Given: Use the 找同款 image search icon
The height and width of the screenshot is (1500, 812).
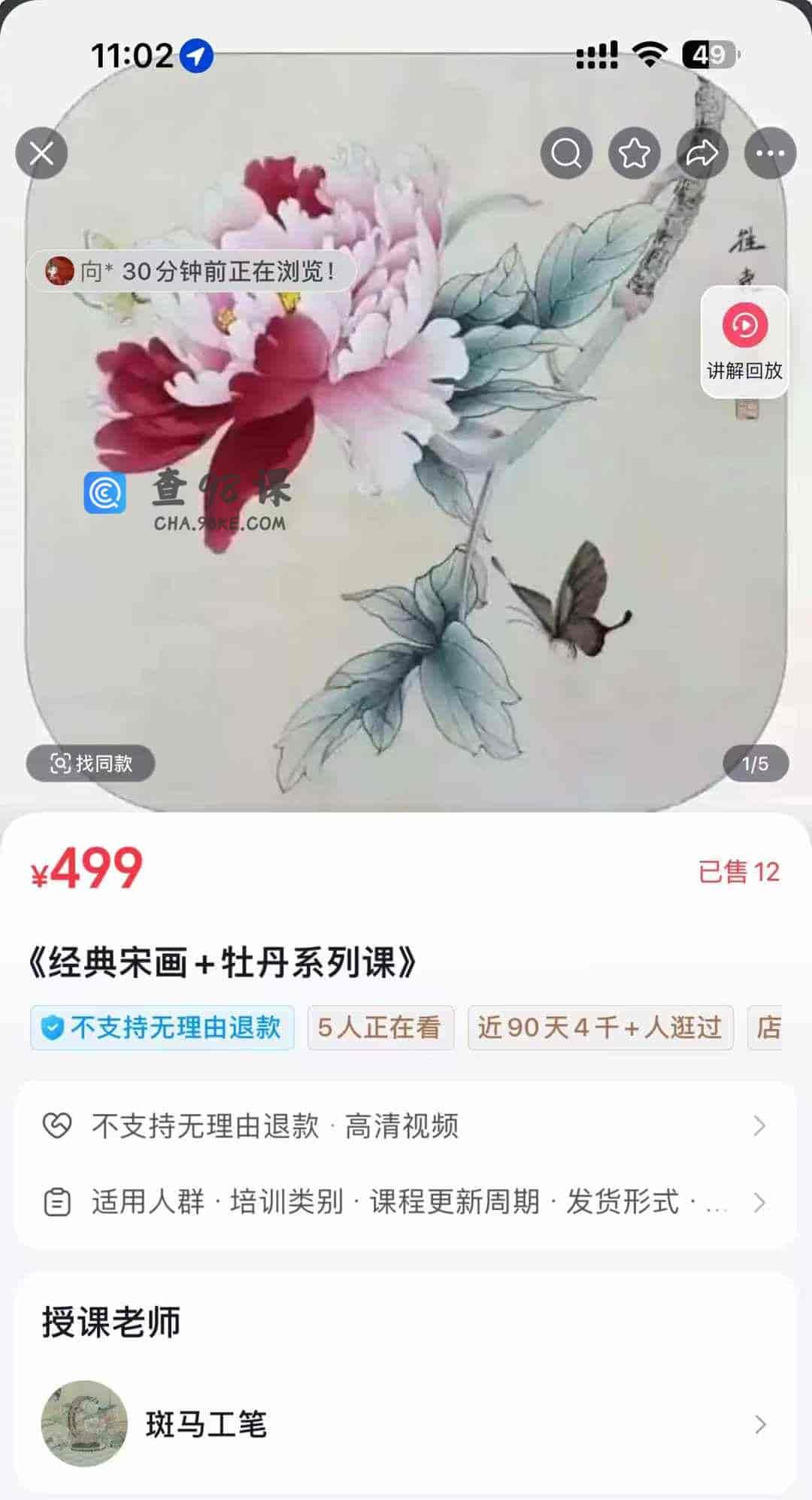Looking at the screenshot, I should click(62, 764).
